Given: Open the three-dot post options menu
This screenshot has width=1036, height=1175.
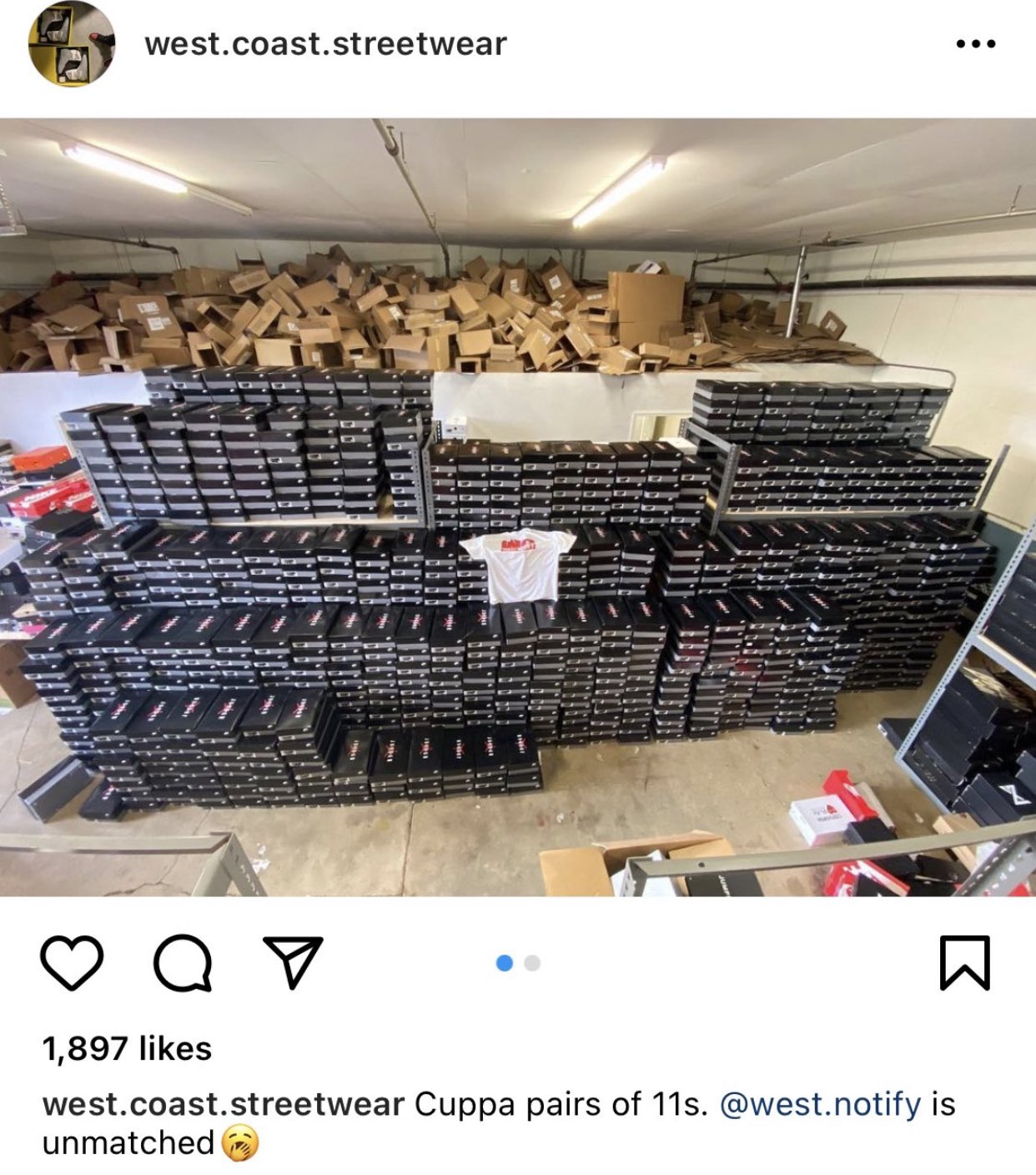Looking at the screenshot, I should [x=975, y=44].
